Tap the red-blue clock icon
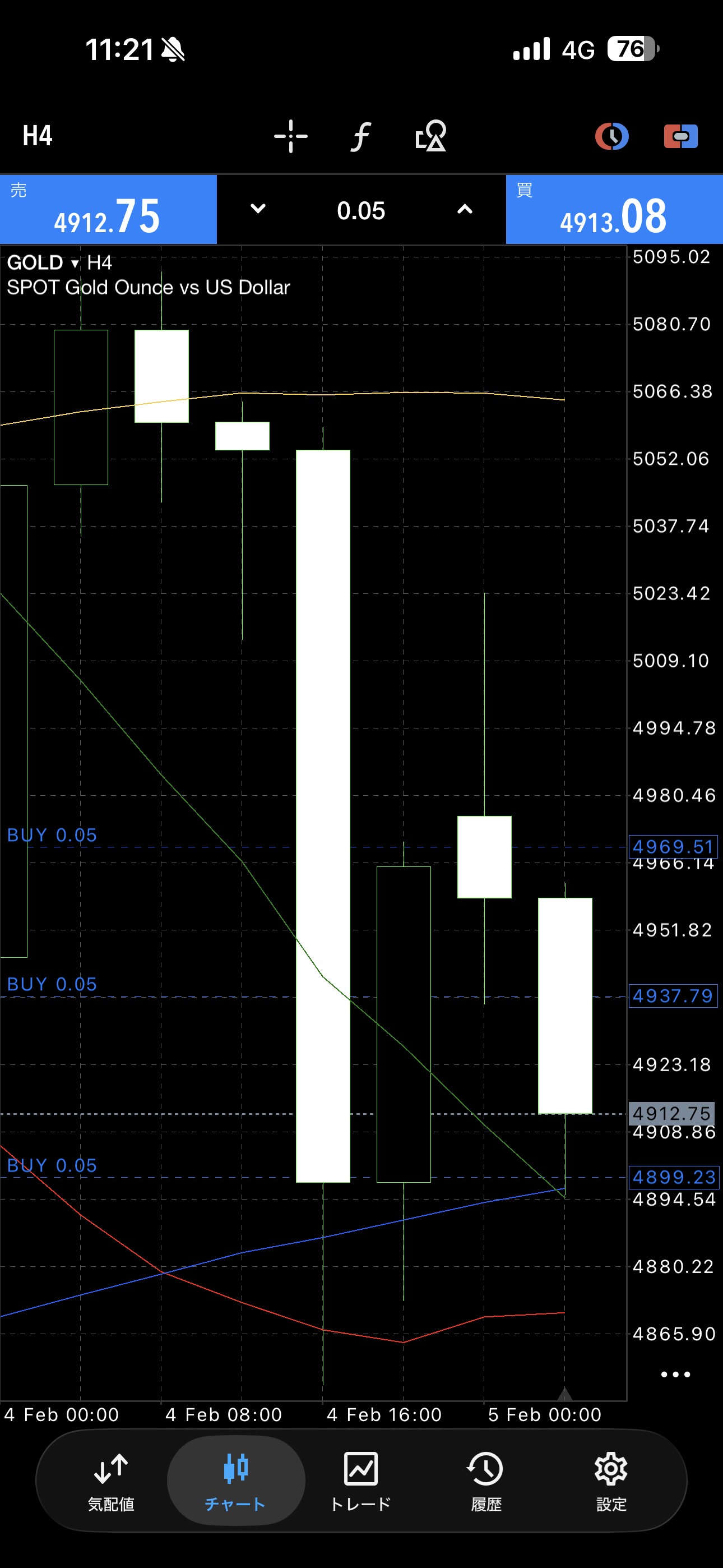This screenshot has width=723, height=1568. point(611,136)
